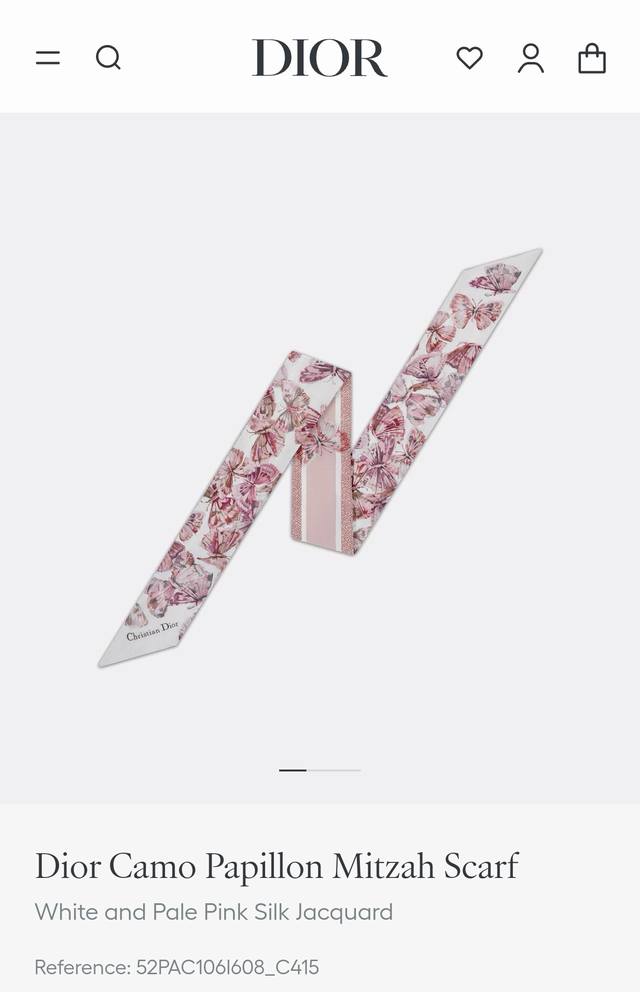
Task: View the shopping bag
Action: pyautogui.click(x=592, y=58)
